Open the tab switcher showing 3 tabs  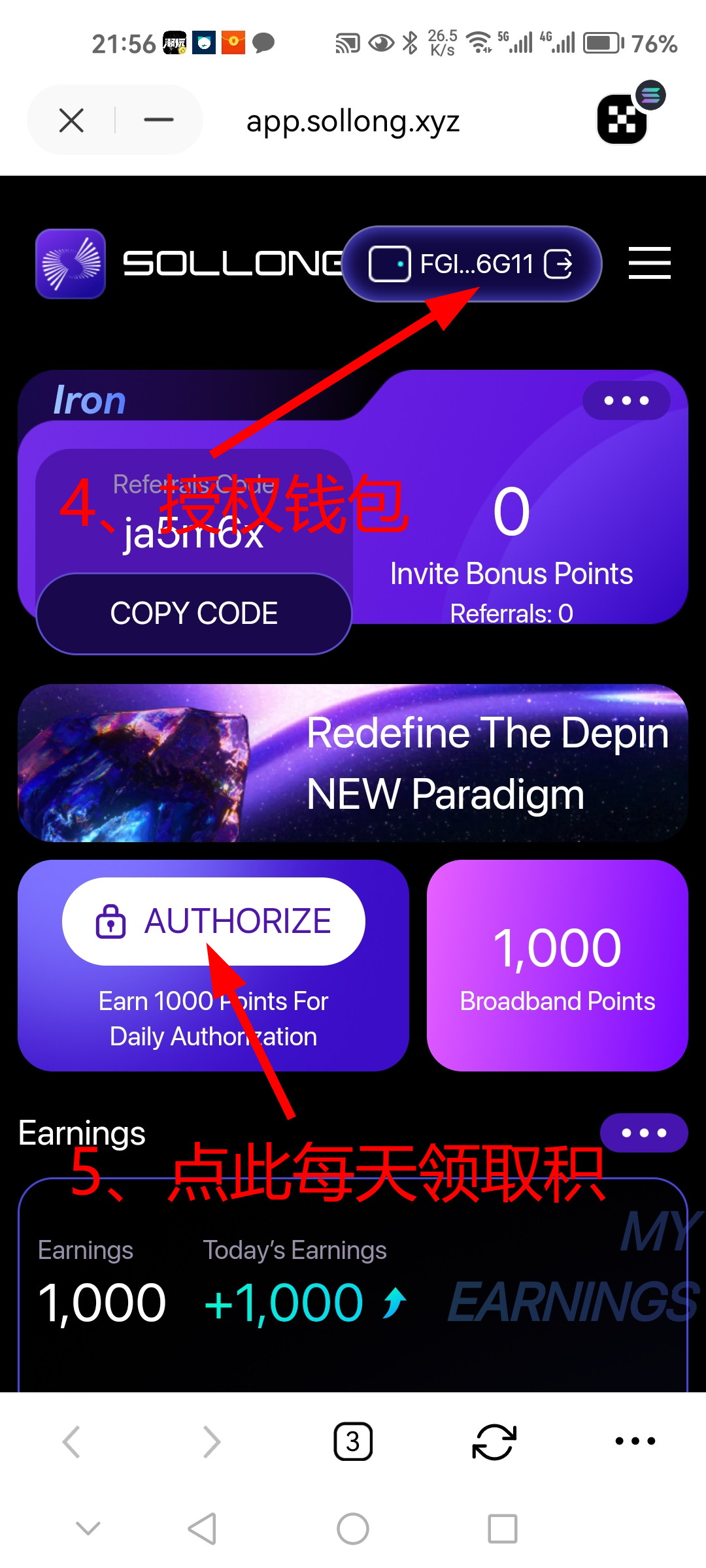click(x=353, y=1441)
